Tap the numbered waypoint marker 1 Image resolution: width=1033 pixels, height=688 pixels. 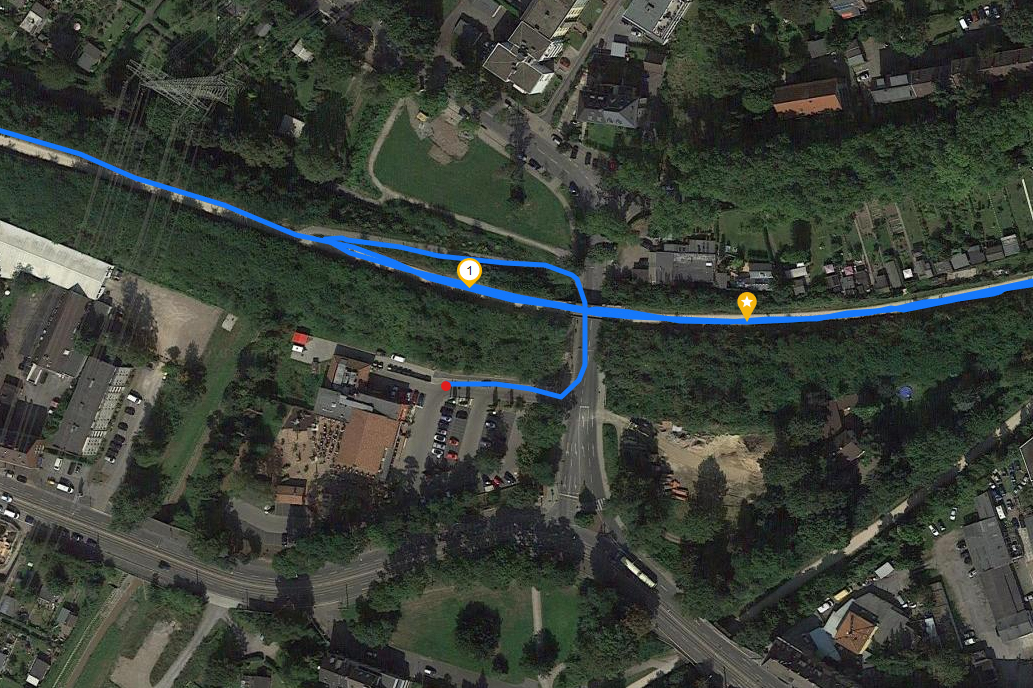coord(470,270)
